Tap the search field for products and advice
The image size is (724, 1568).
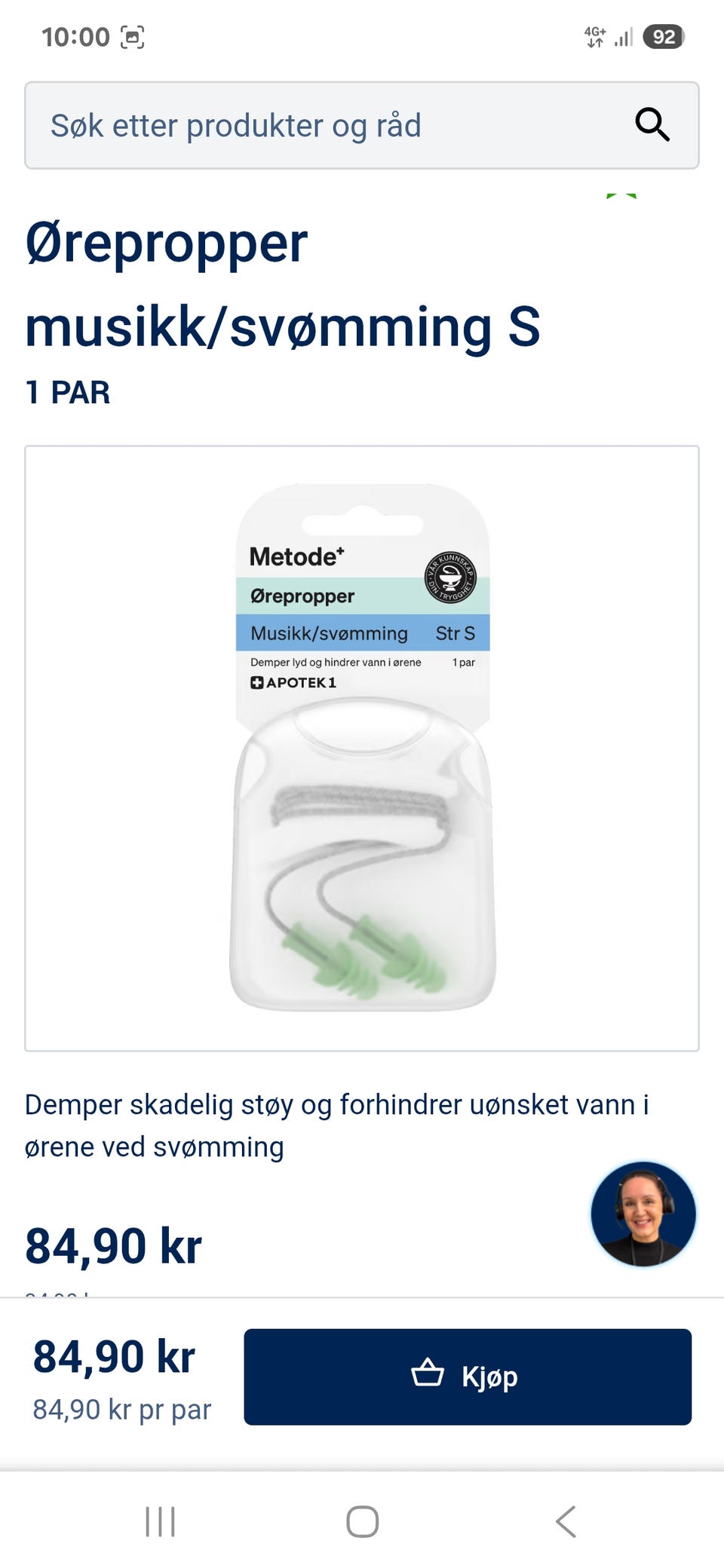[x=362, y=125]
